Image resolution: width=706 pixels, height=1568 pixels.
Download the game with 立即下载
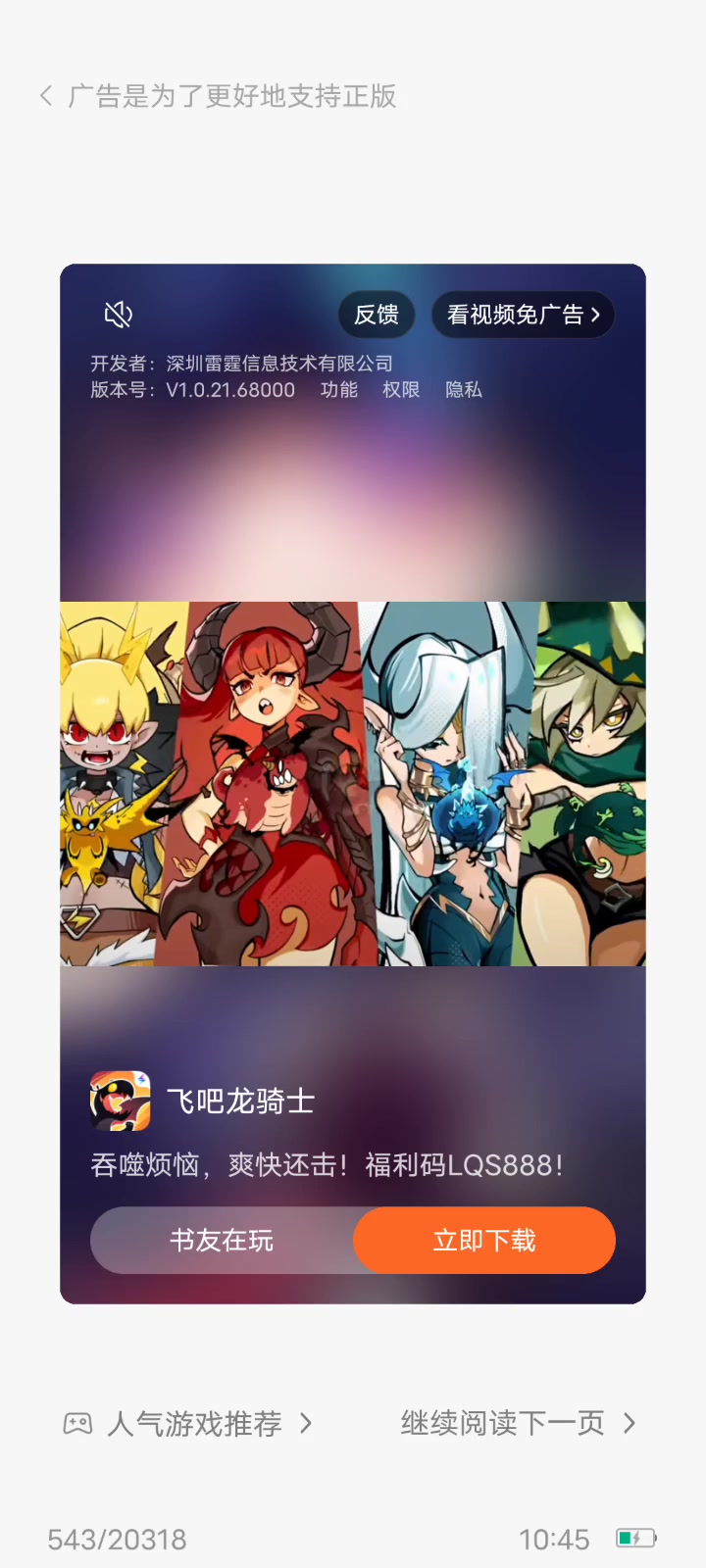click(x=484, y=1241)
